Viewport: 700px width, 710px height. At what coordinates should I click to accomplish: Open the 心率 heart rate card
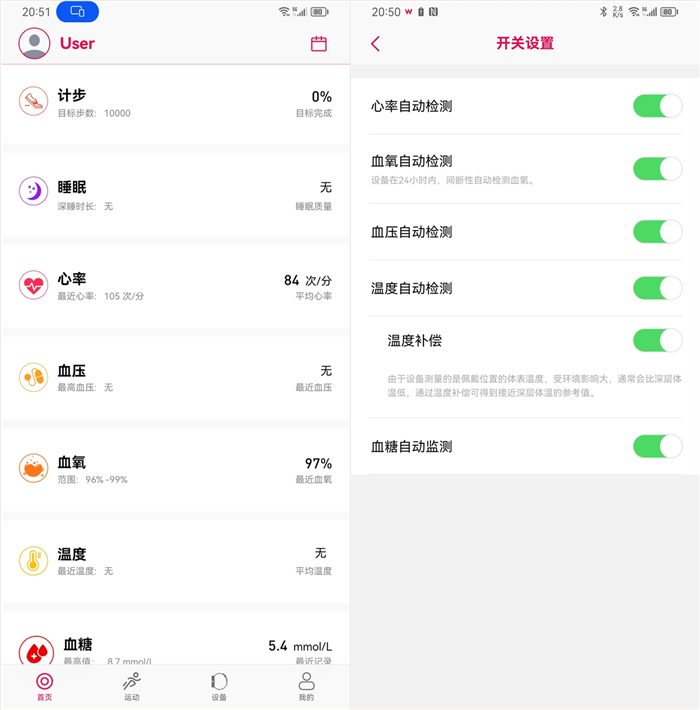click(x=175, y=286)
